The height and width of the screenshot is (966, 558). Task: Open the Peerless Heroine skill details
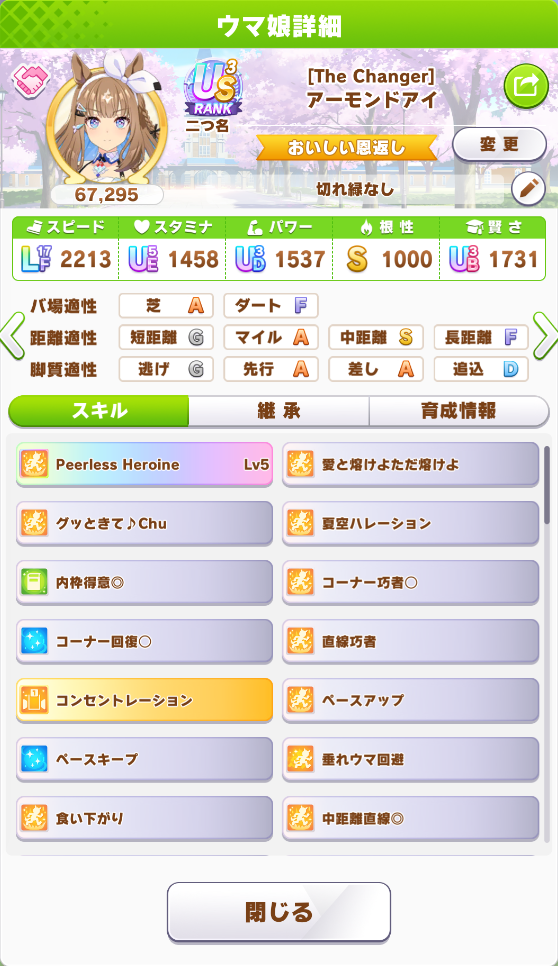[144, 464]
